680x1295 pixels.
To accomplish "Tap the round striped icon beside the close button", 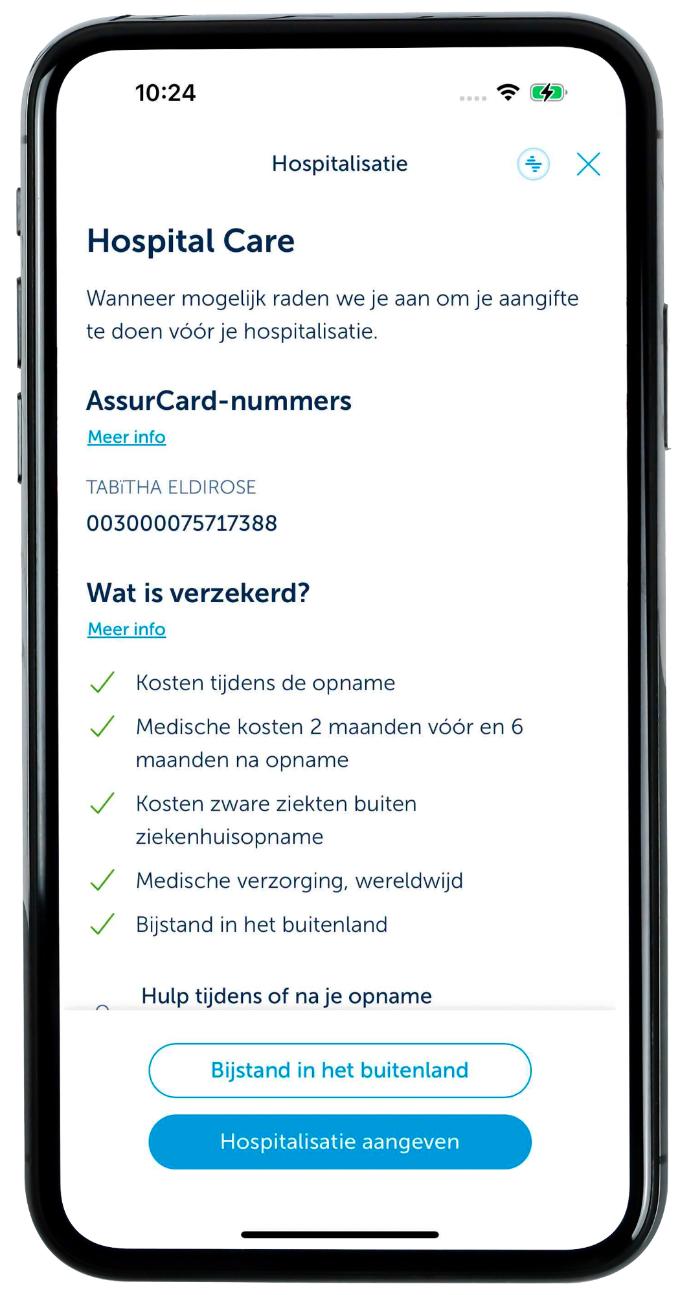I will tap(534, 165).
